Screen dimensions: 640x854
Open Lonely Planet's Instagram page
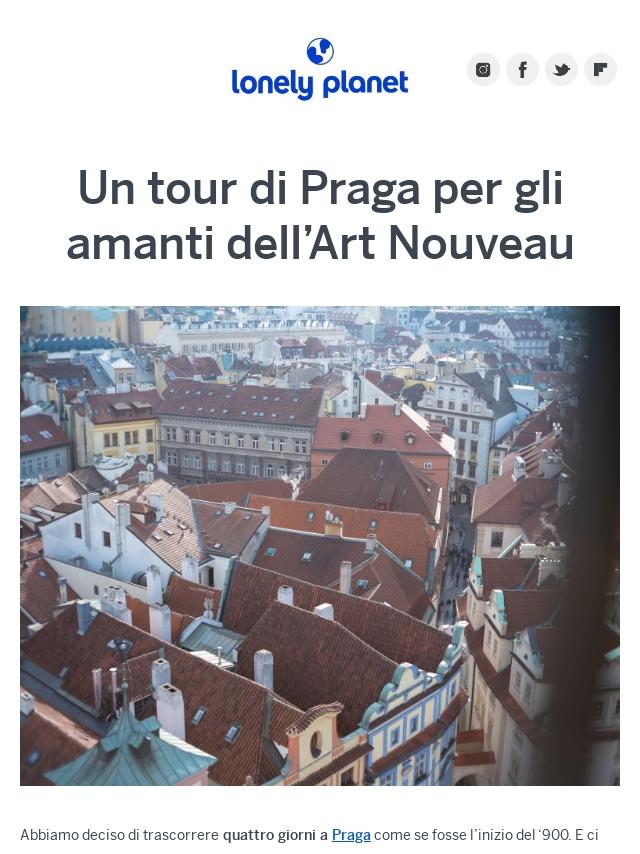(483, 69)
